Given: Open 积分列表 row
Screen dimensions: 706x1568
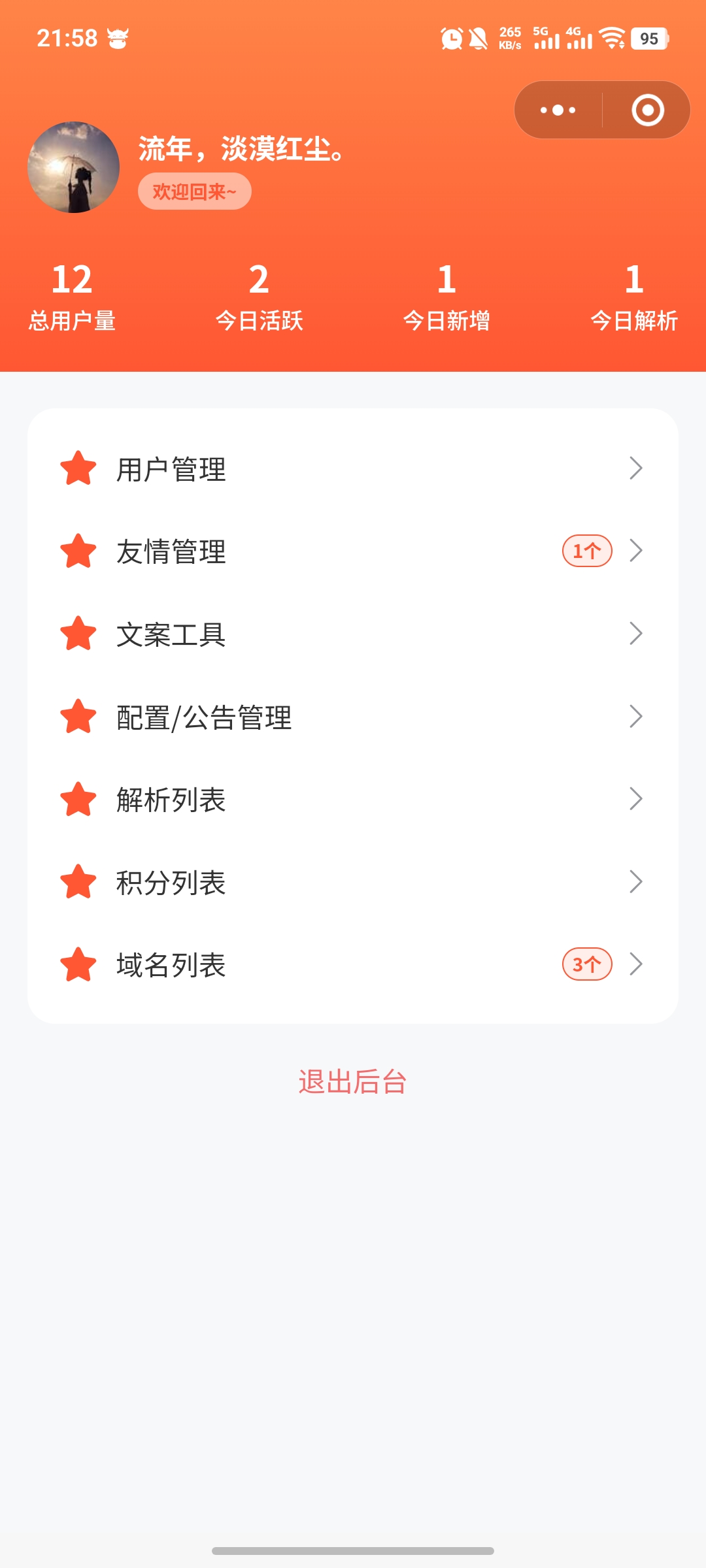Looking at the screenshot, I should click(x=352, y=882).
